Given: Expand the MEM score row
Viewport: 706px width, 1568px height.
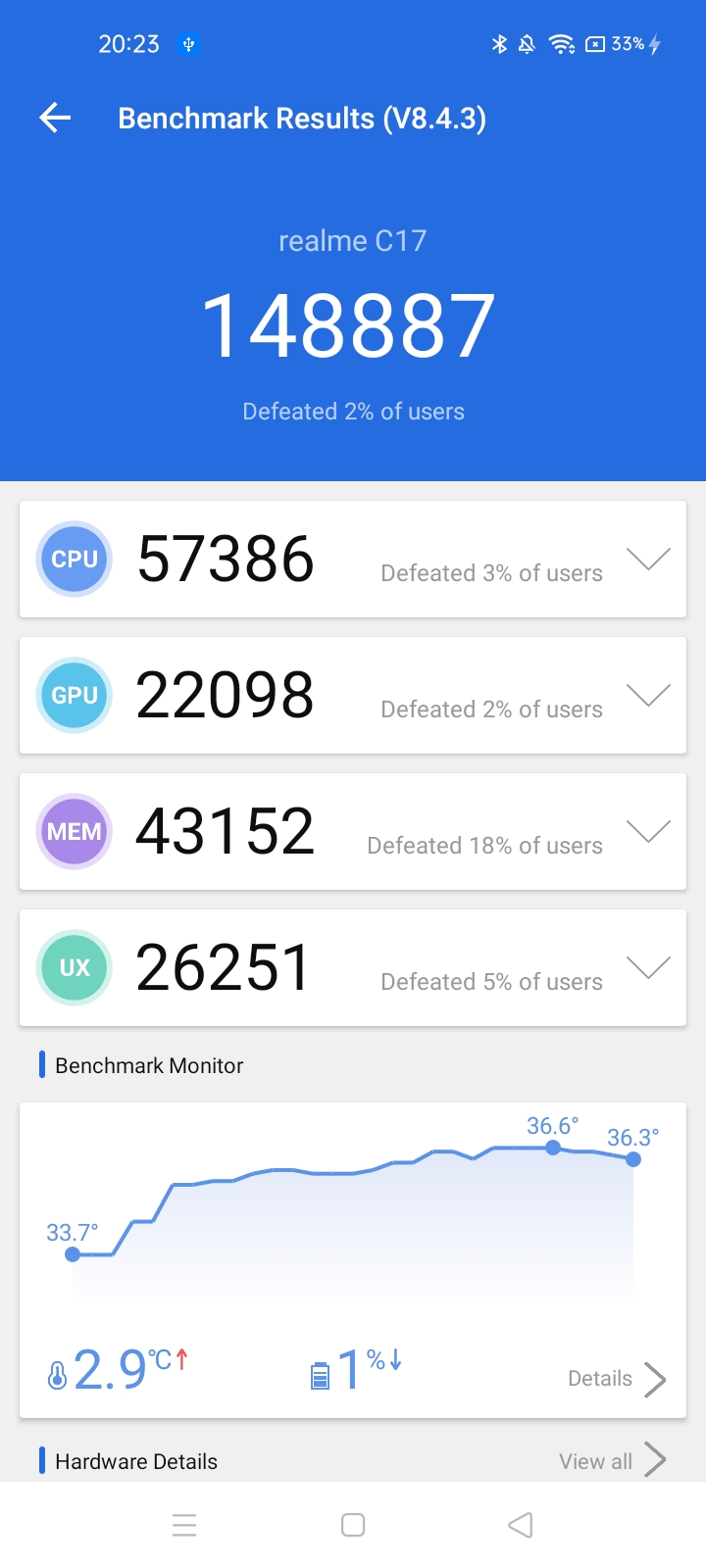Looking at the screenshot, I should 648,831.
